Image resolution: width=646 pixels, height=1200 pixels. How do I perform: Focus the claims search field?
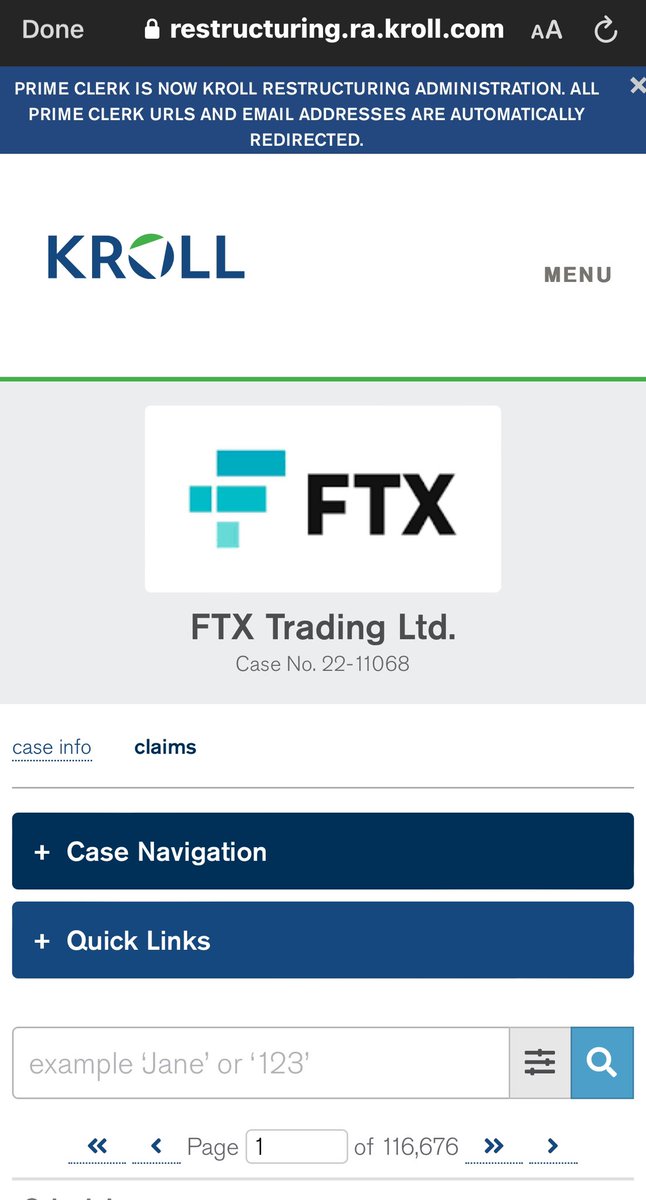(260, 1063)
